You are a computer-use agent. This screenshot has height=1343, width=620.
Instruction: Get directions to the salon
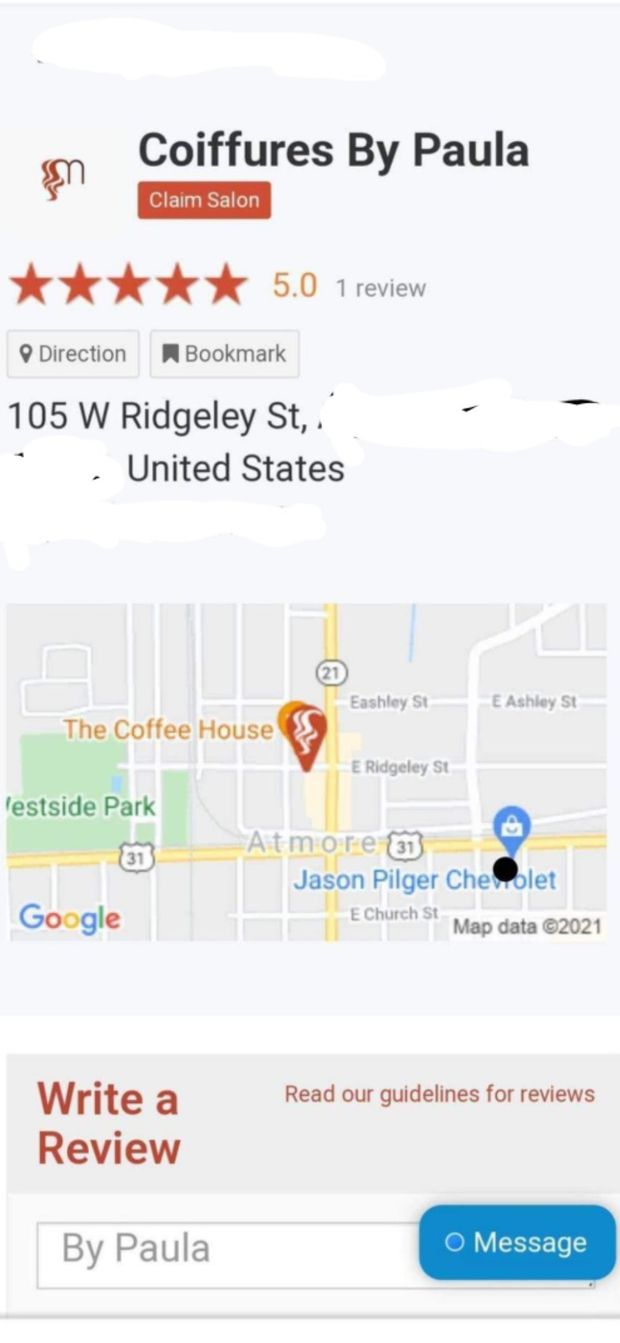(x=73, y=354)
